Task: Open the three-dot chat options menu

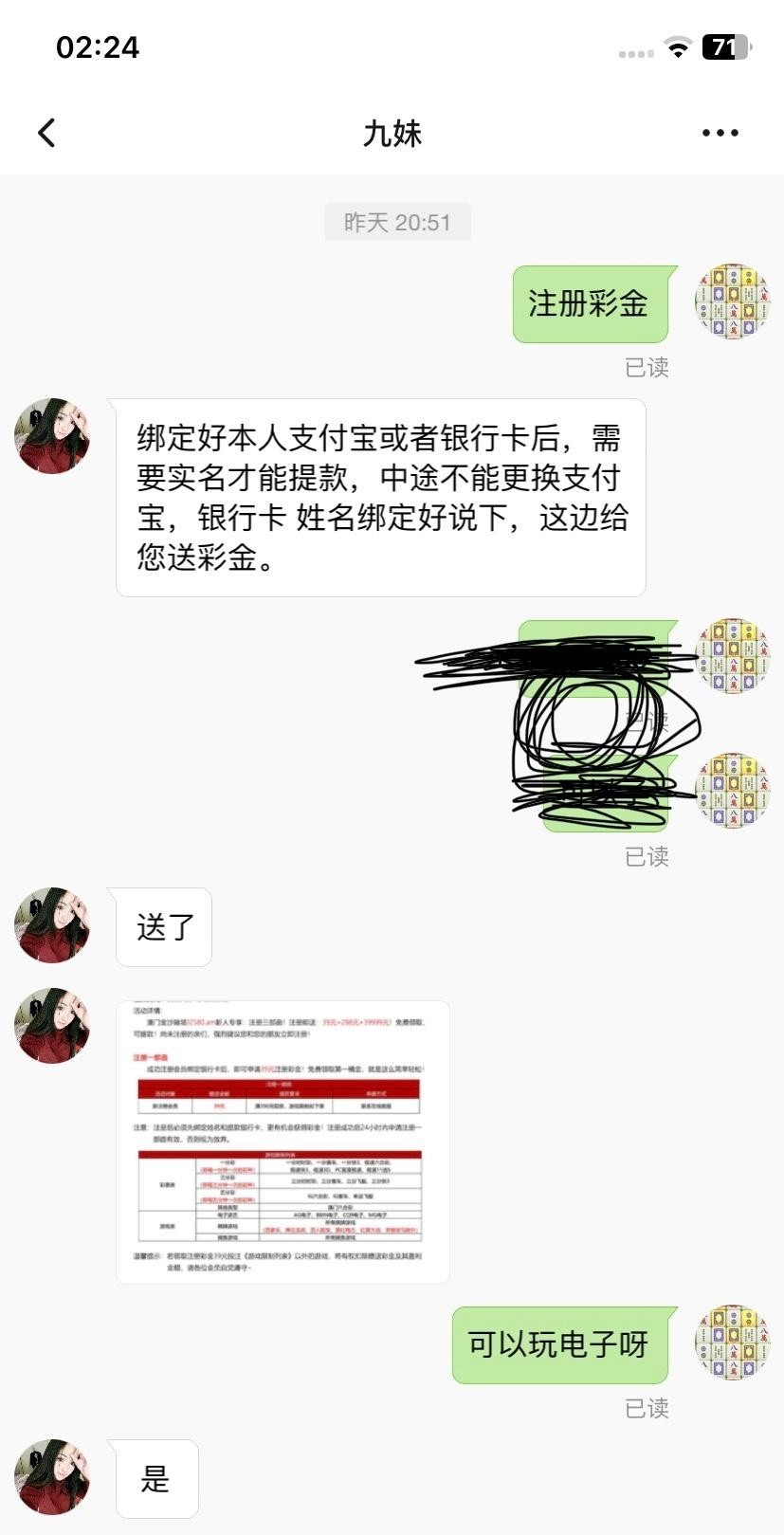Action: pos(720,133)
